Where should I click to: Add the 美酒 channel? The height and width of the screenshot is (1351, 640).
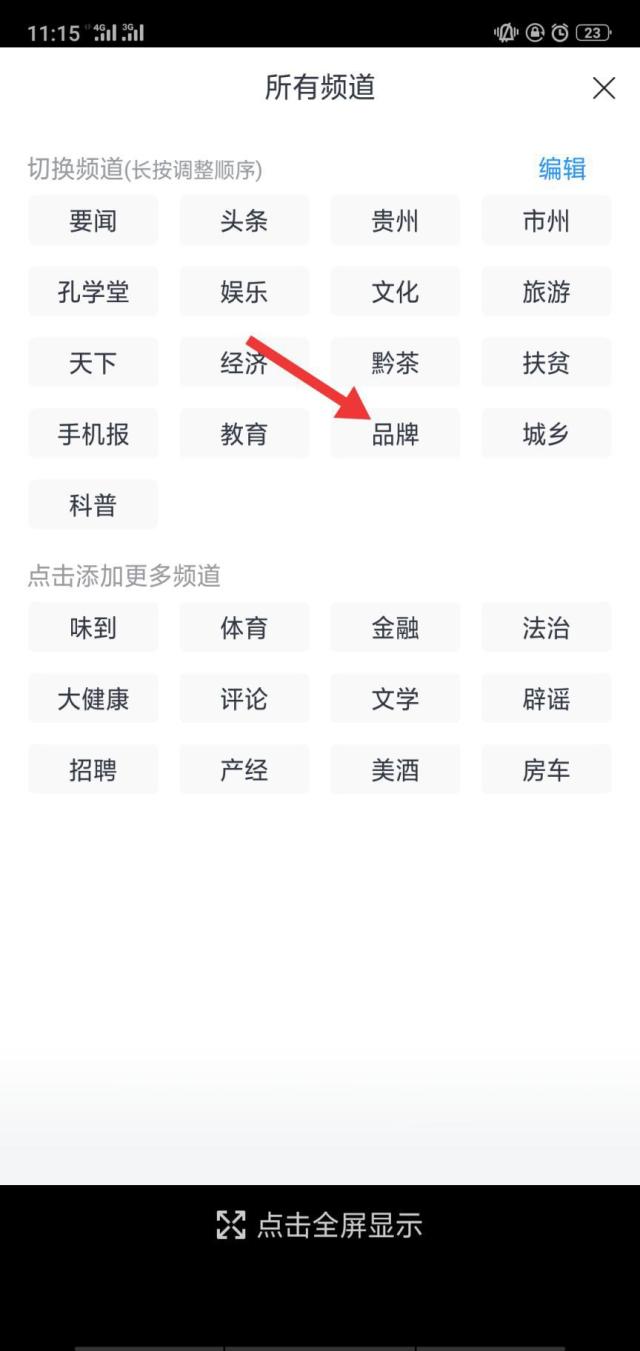(x=395, y=770)
